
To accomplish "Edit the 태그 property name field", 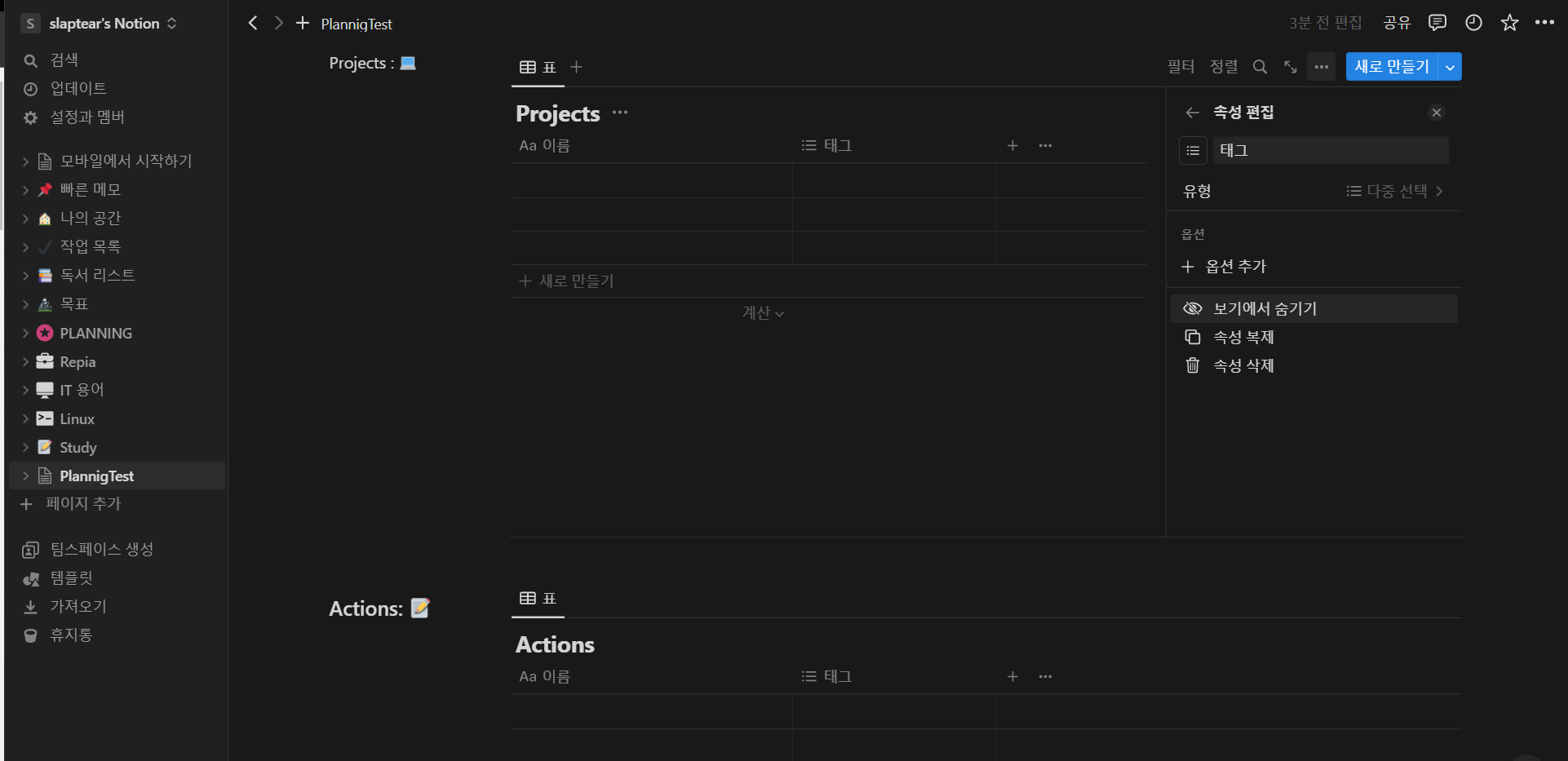I will (1330, 150).
